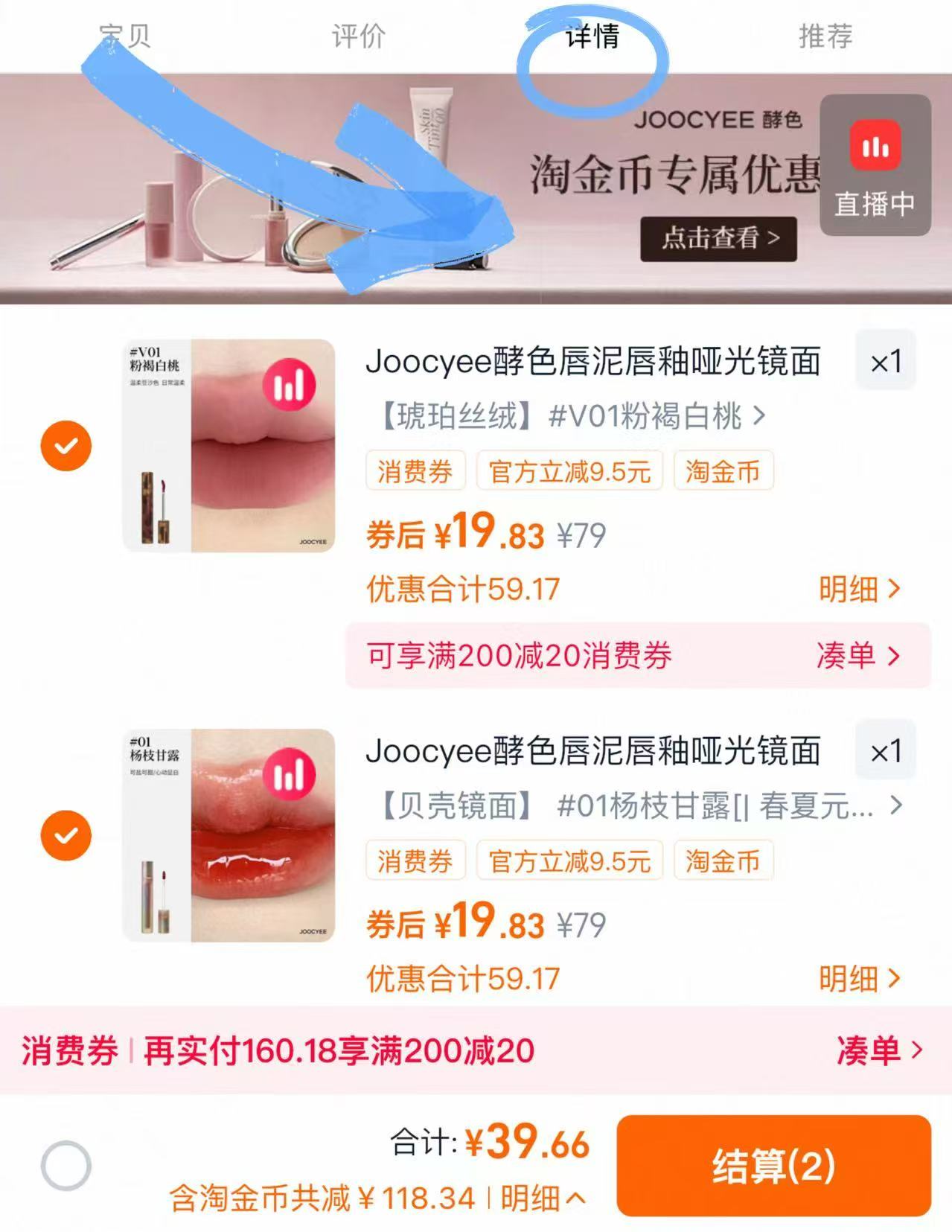Select the 消费券 tag on the first product
The width and height of the screenshot is (952, 1232).
pos(415,470)
